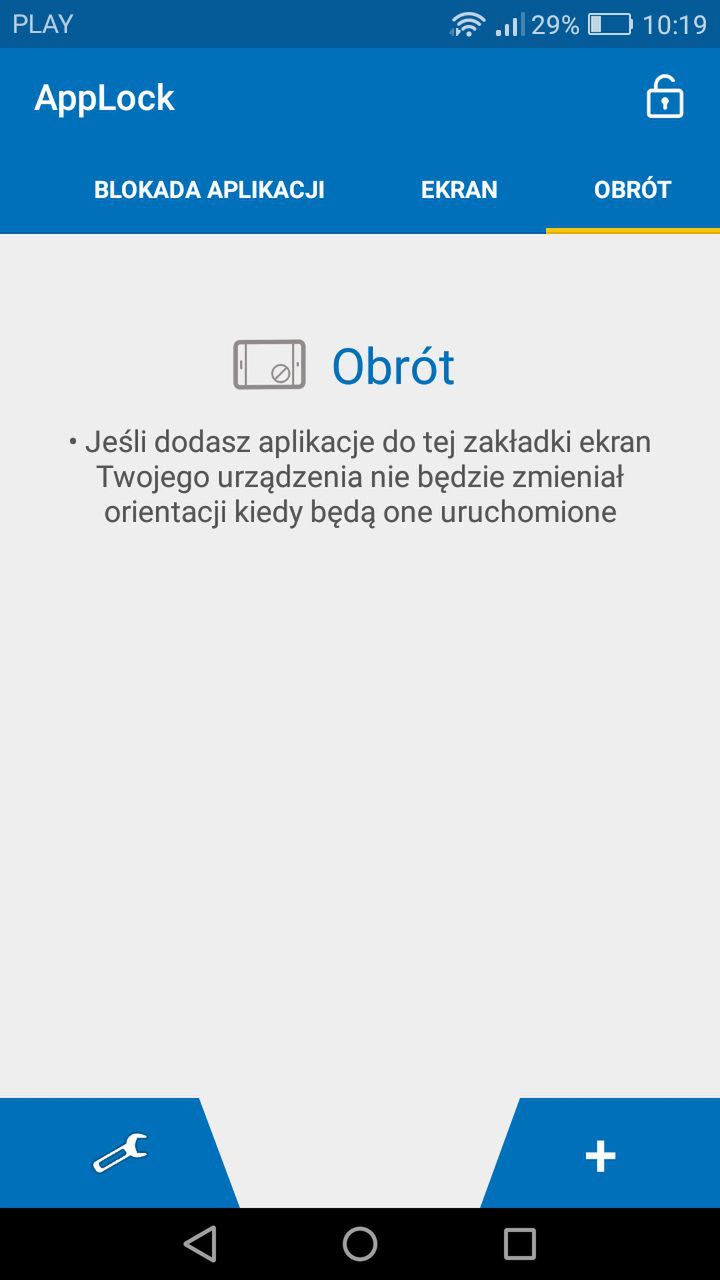Select the Obrót tab
Viewport: 720px width, 1280px height.
click(x=632, y=190)
